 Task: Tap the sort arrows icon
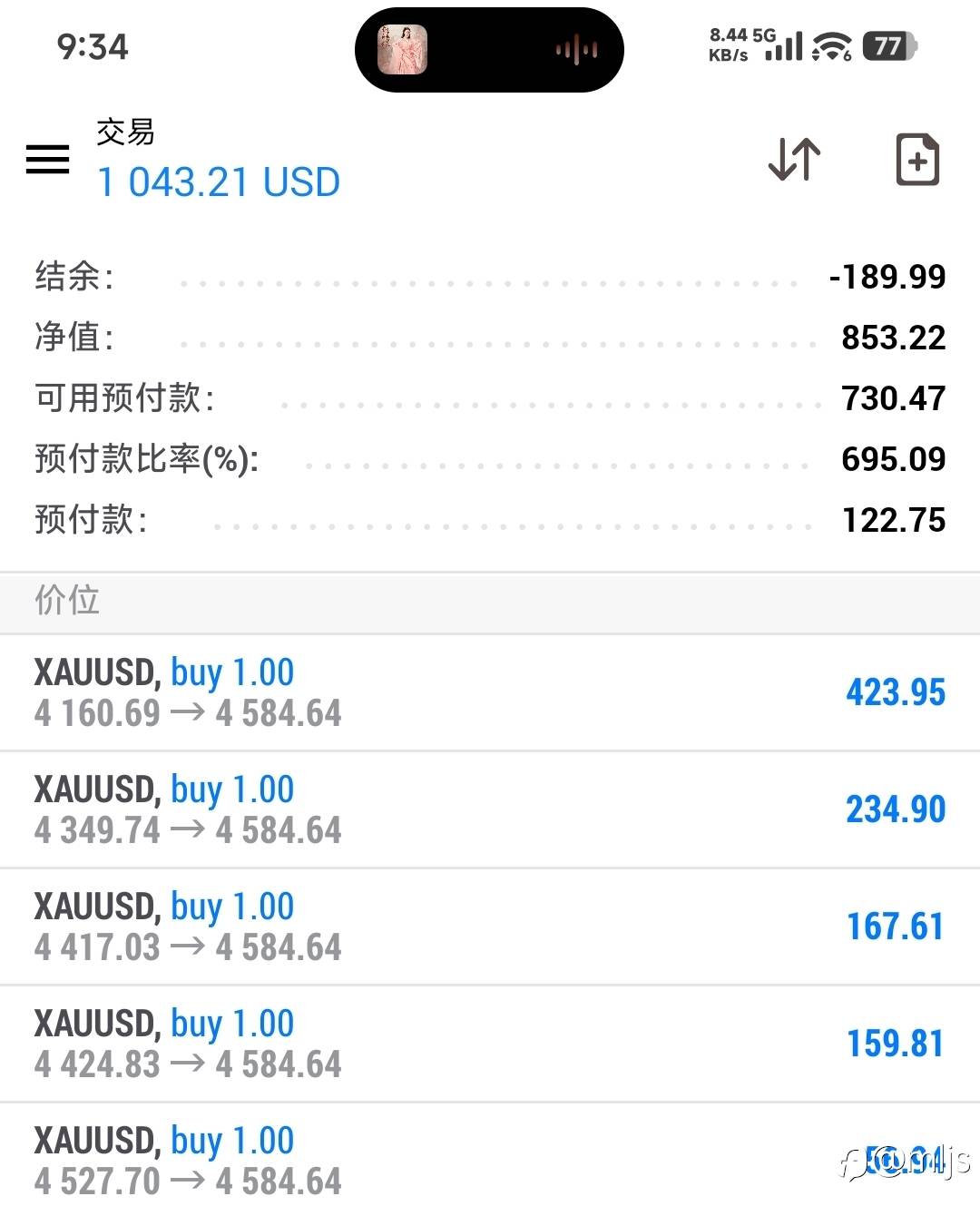(794, 160)
